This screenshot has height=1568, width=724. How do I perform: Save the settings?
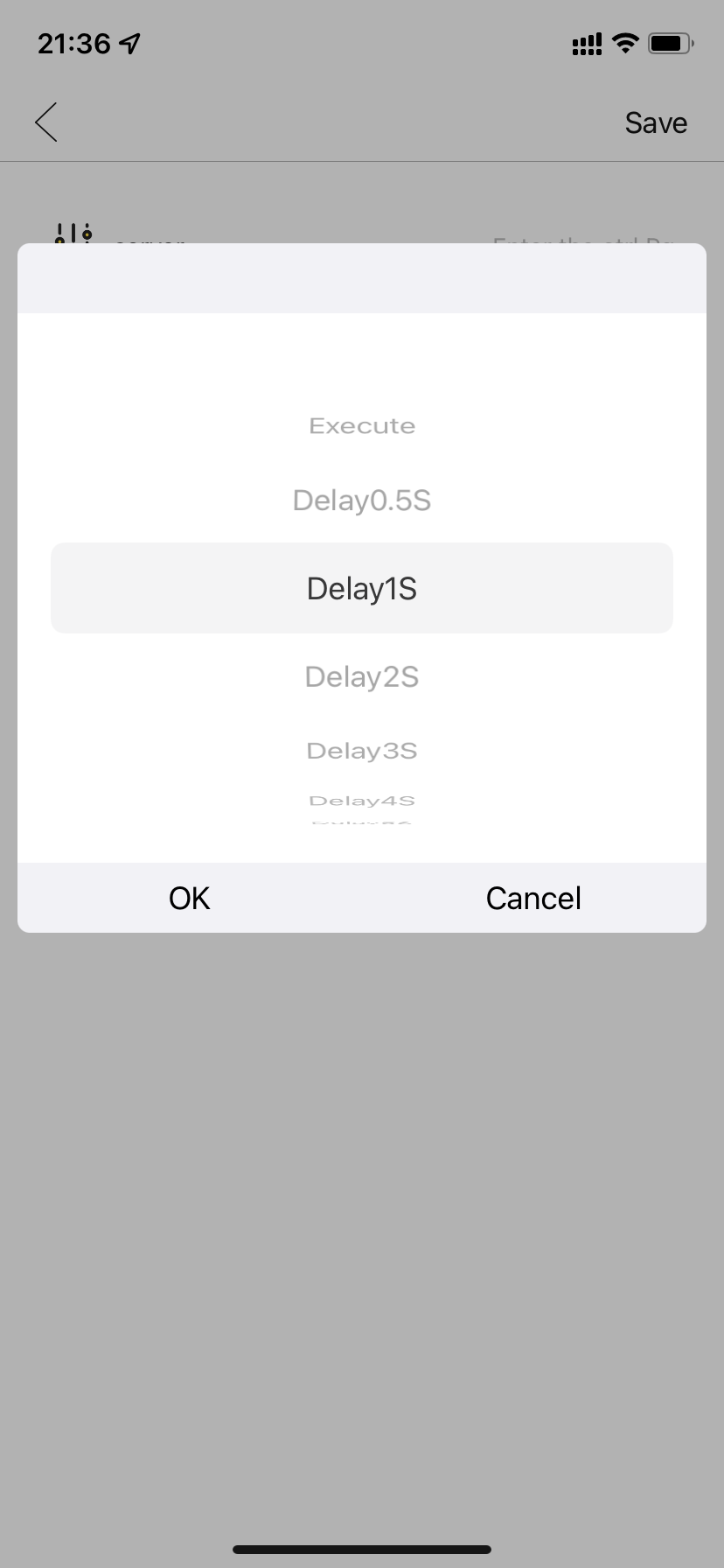656,122
